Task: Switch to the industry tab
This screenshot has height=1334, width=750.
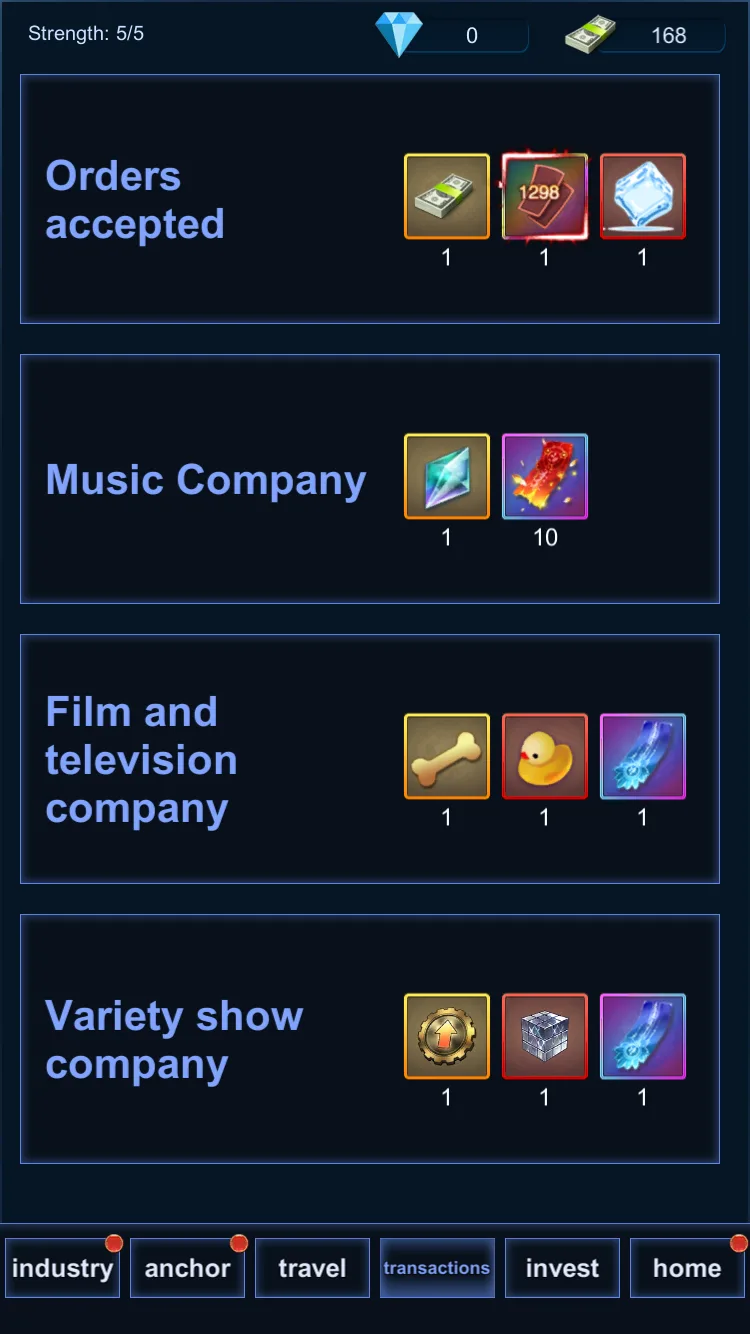Action: click(62, 1268)
